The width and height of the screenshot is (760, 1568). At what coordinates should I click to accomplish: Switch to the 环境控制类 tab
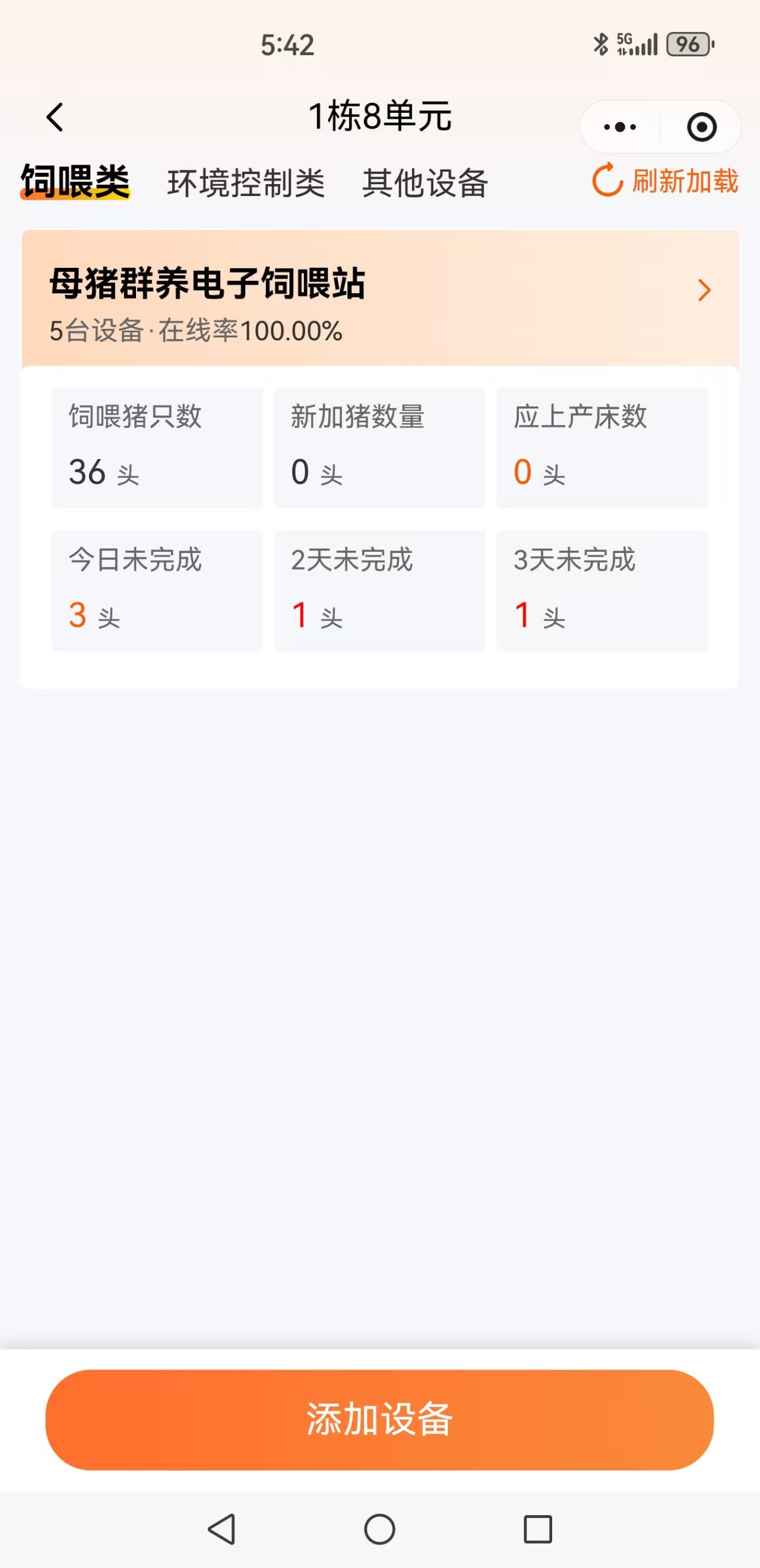click(246, 182)
